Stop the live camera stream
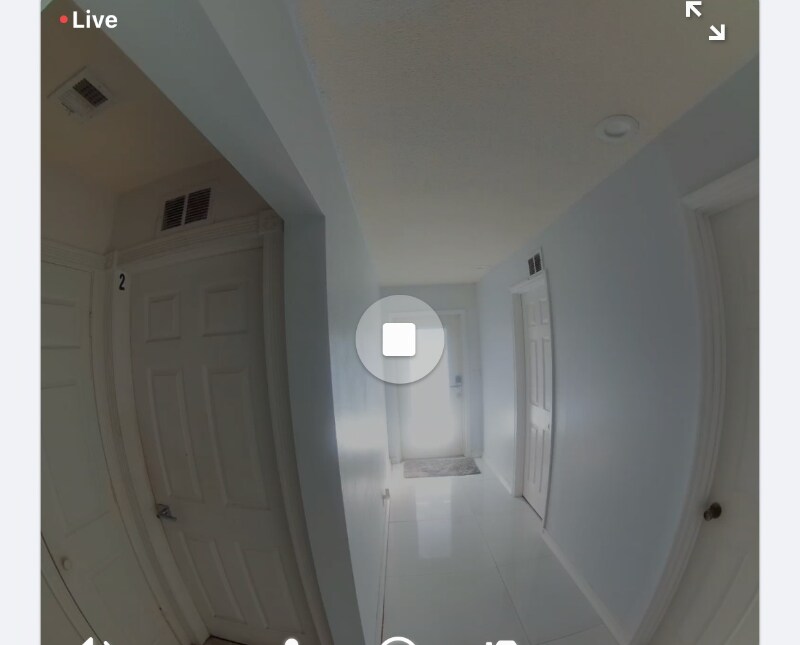Viewport: 800px width, 645px height. coord(399,339)
